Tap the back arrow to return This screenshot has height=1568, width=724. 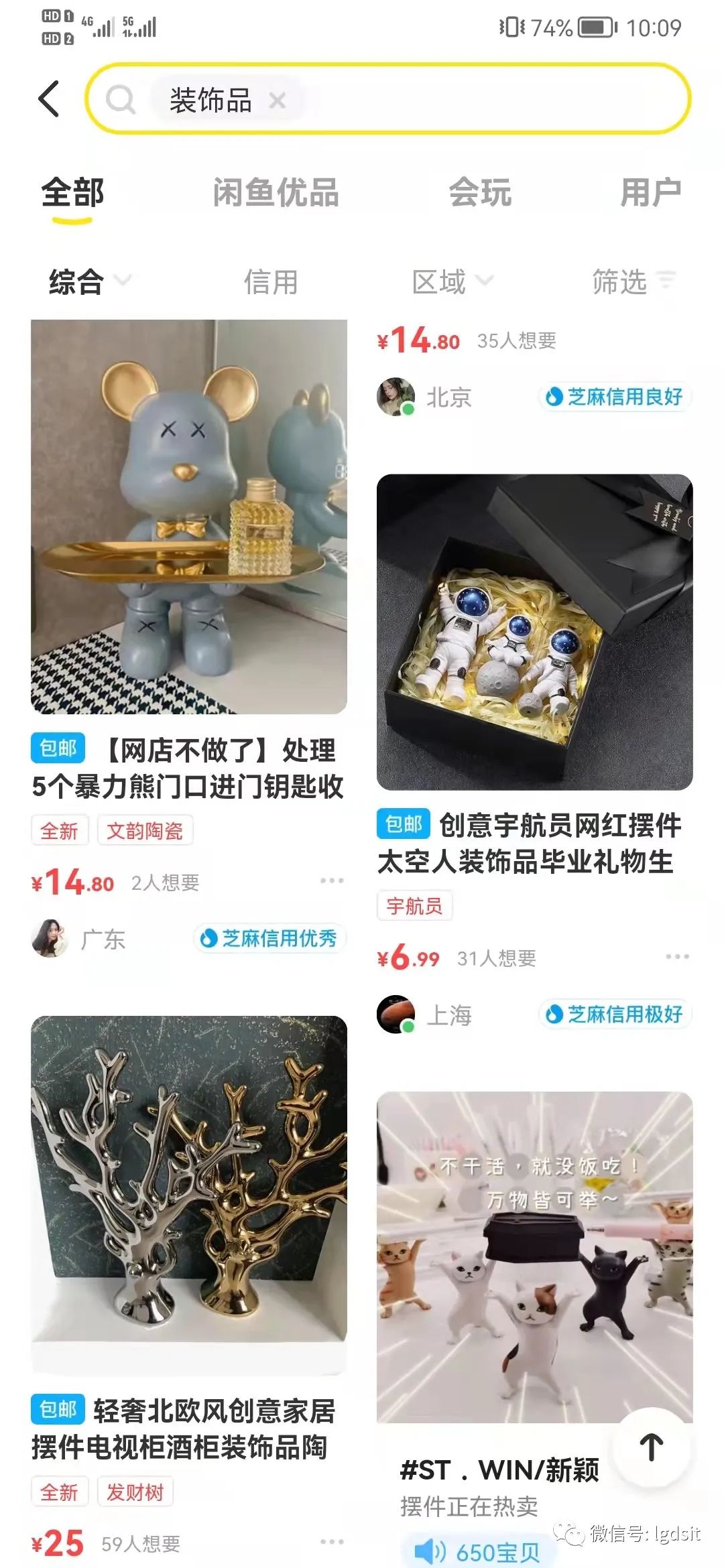(x=47, y=98)
